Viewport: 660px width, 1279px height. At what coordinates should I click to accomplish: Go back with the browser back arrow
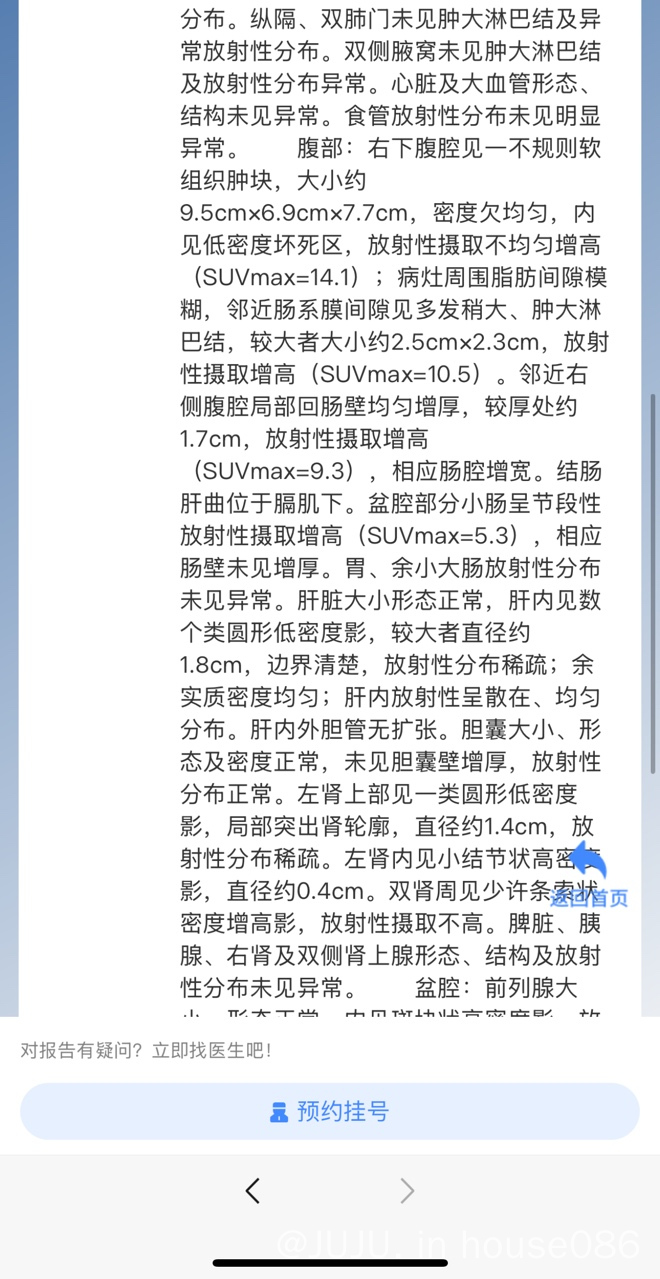(253, 1191)
